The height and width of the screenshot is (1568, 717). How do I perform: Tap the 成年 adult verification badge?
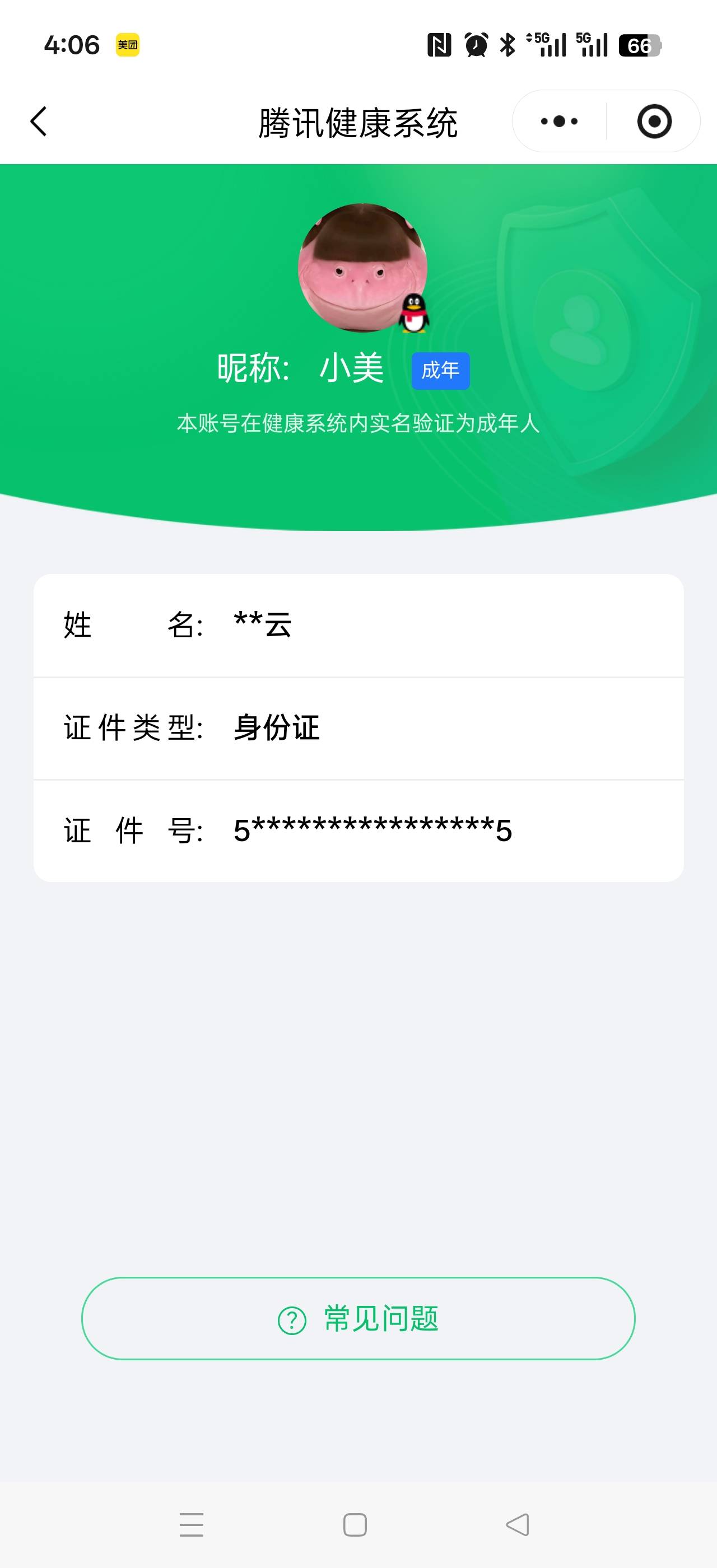tap(440, 370)
